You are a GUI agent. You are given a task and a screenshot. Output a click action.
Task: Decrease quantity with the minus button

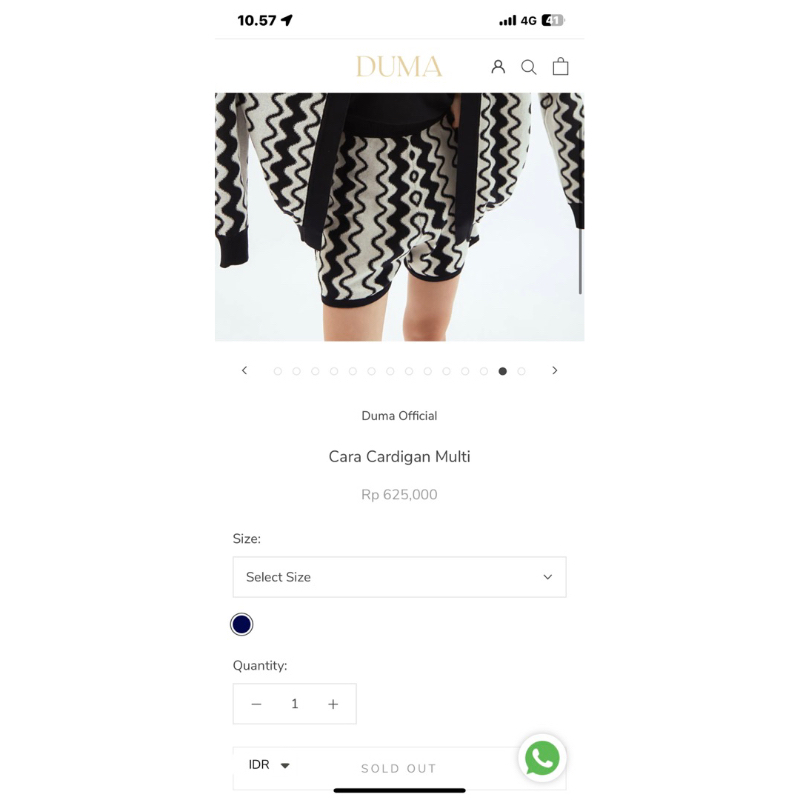tap(256, 704)
